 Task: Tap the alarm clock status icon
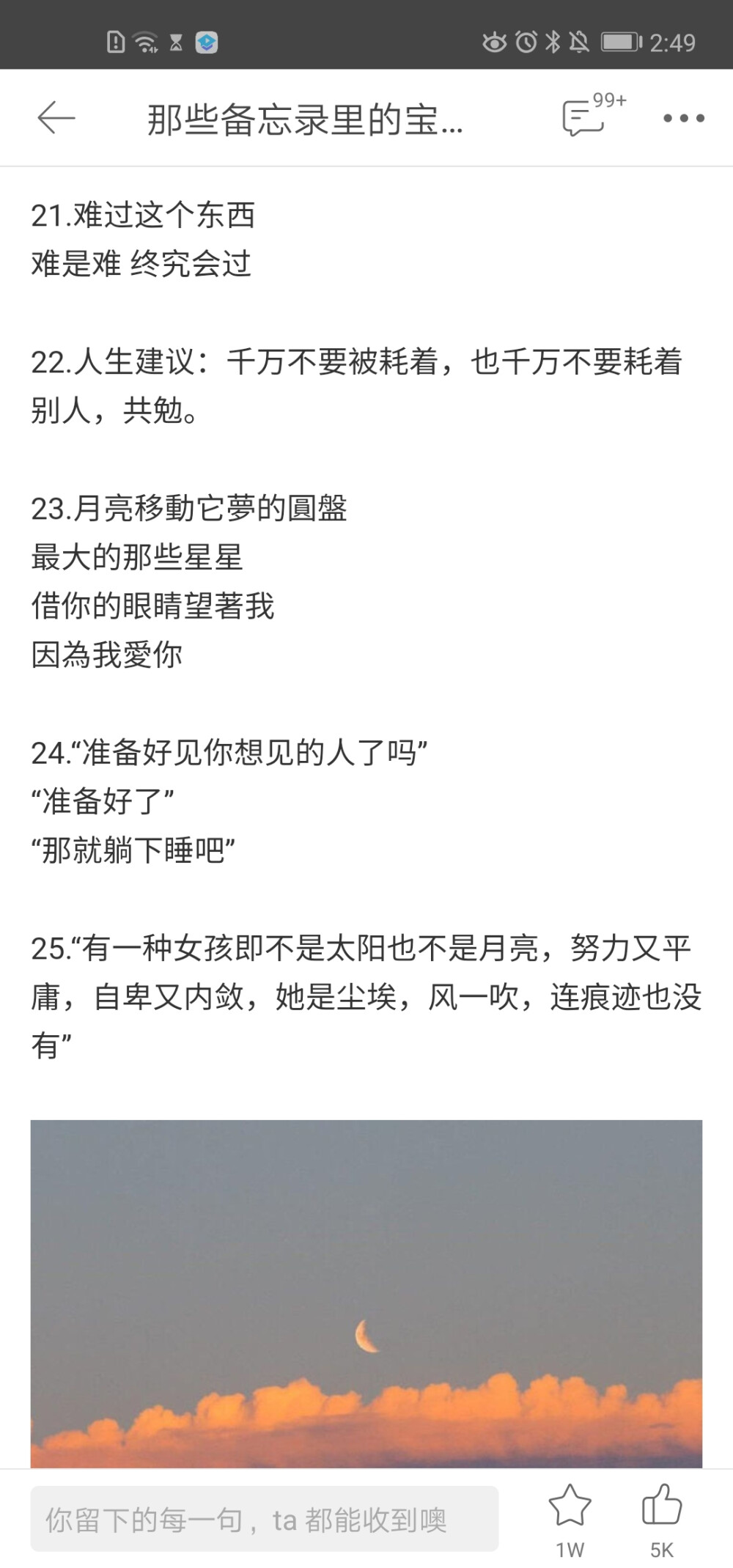click(x=527, y=42)
